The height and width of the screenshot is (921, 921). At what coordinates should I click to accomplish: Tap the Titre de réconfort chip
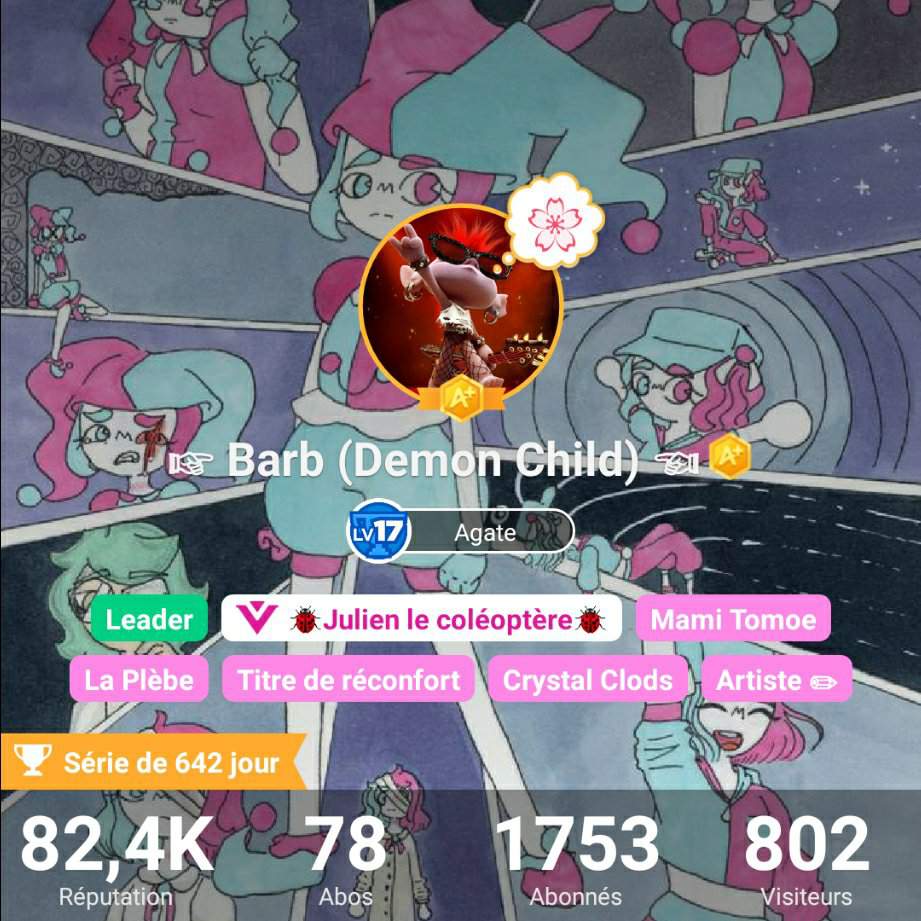pyautogui.click(x=348, y=681)
